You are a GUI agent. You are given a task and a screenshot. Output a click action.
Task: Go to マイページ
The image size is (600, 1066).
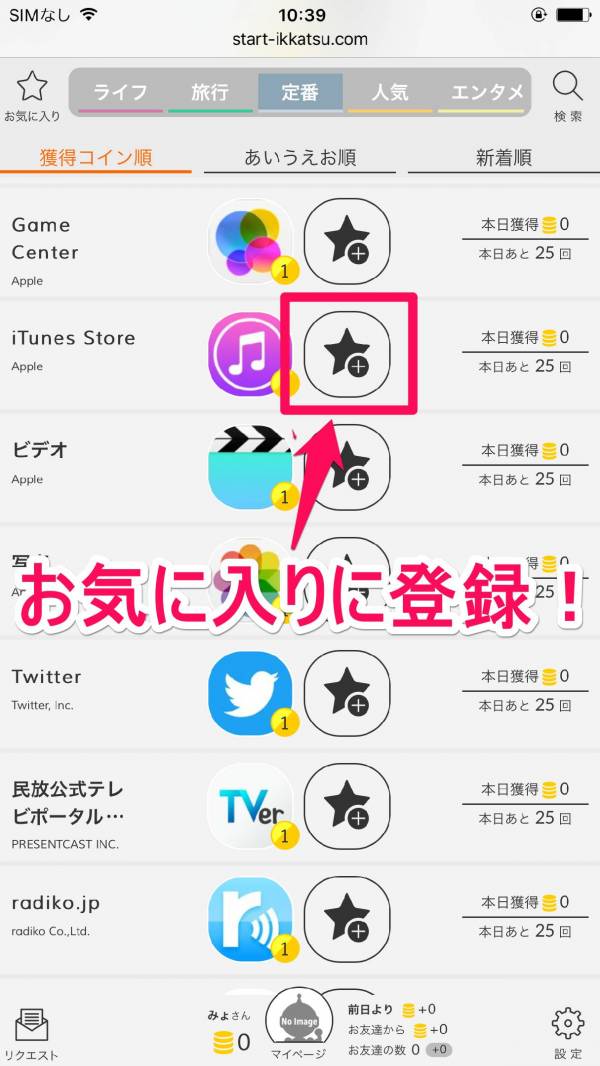(298, 1025)
